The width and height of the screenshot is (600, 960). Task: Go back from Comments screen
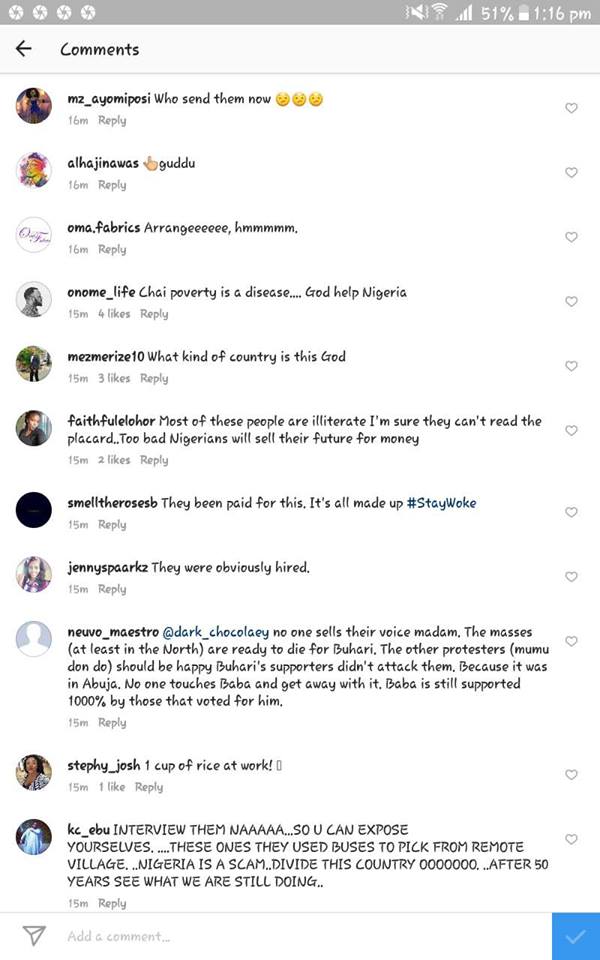pos(24,49)
